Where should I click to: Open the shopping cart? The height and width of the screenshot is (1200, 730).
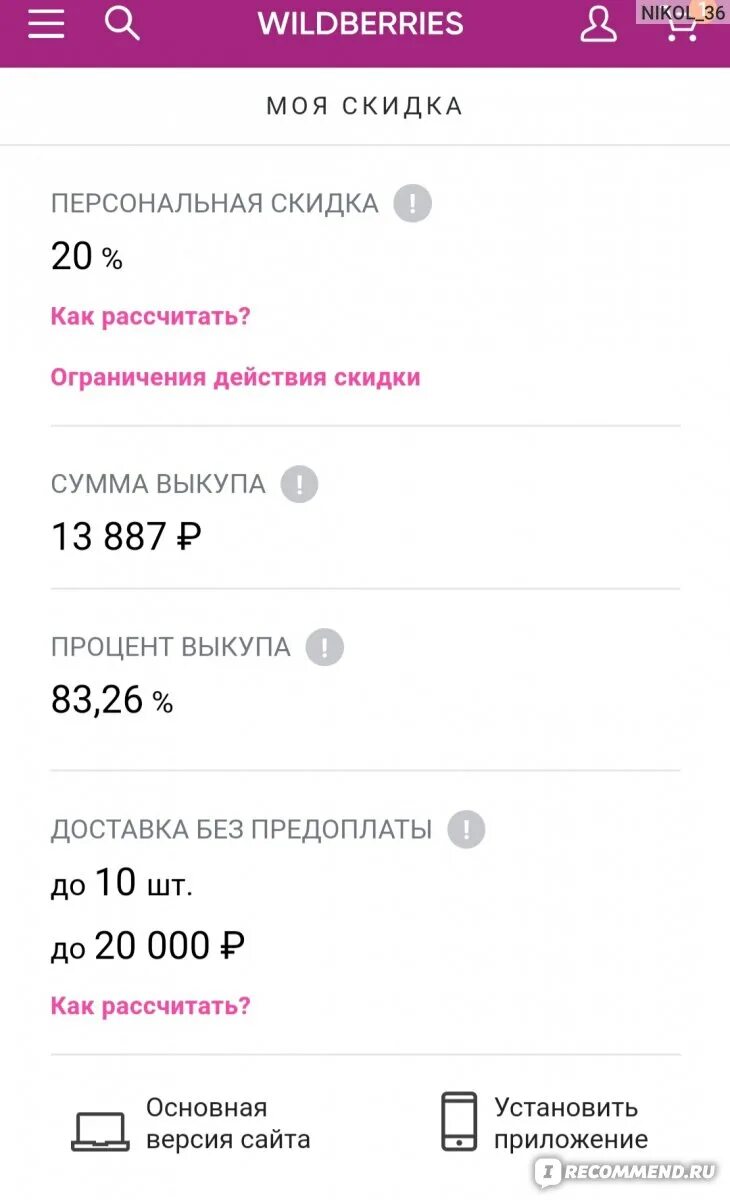(682, 27)
